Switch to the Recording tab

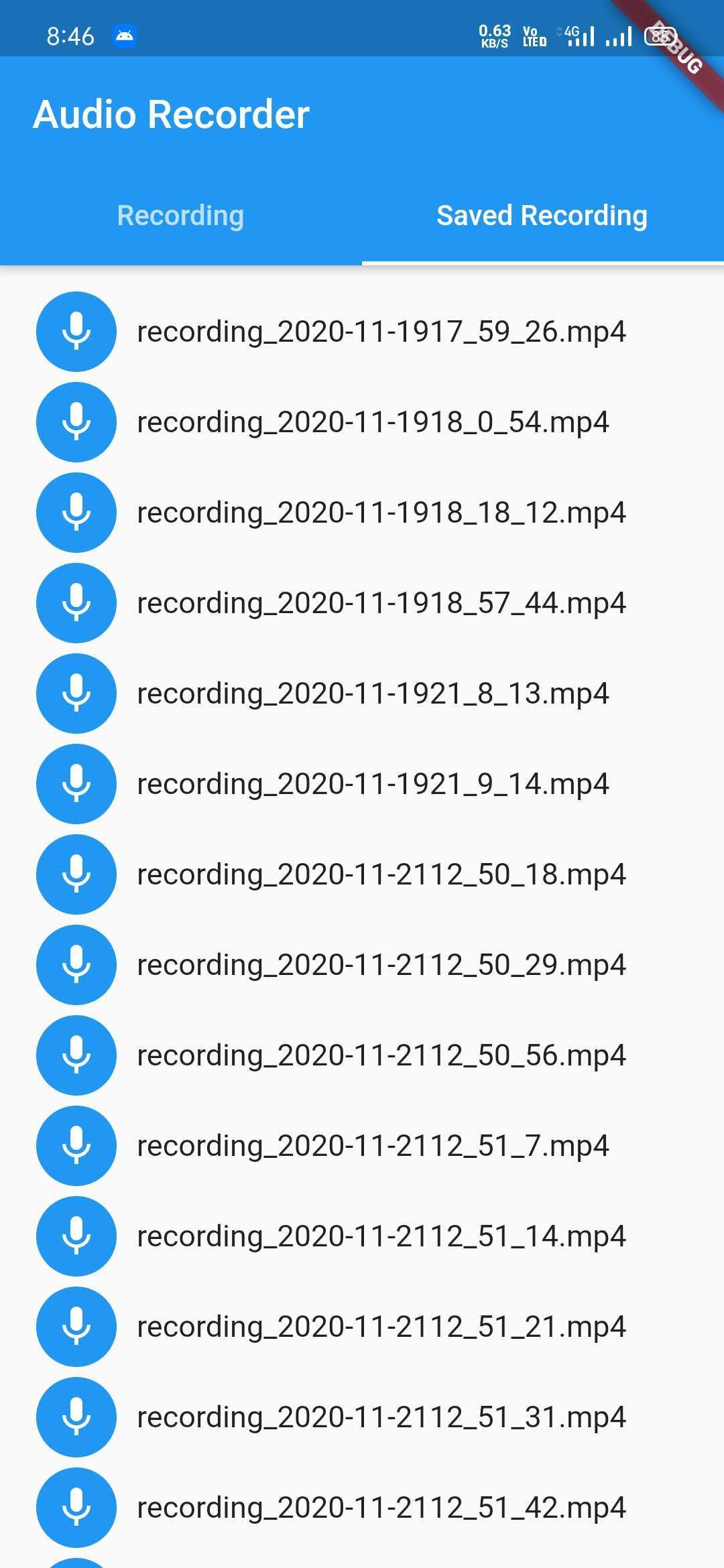pos(181,216)
